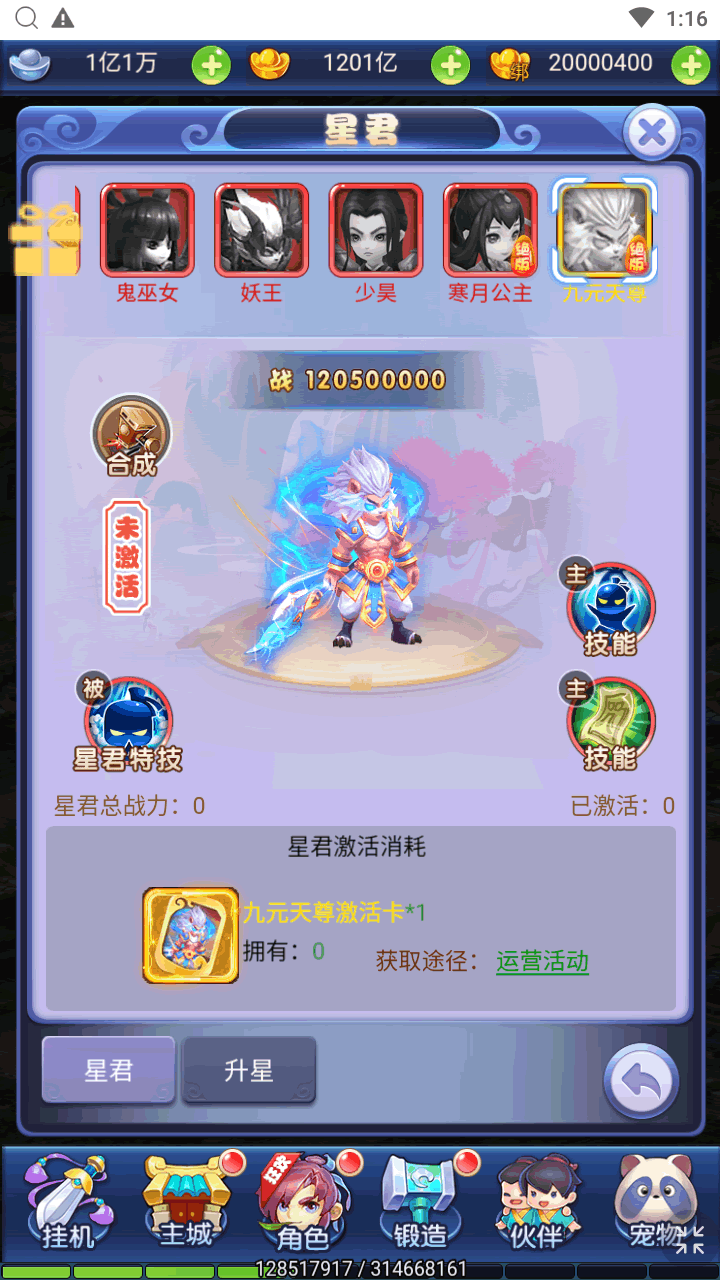This screenshot has height=1280, width=720.
Task: Open the gift box icon
Action: point(44,239)
